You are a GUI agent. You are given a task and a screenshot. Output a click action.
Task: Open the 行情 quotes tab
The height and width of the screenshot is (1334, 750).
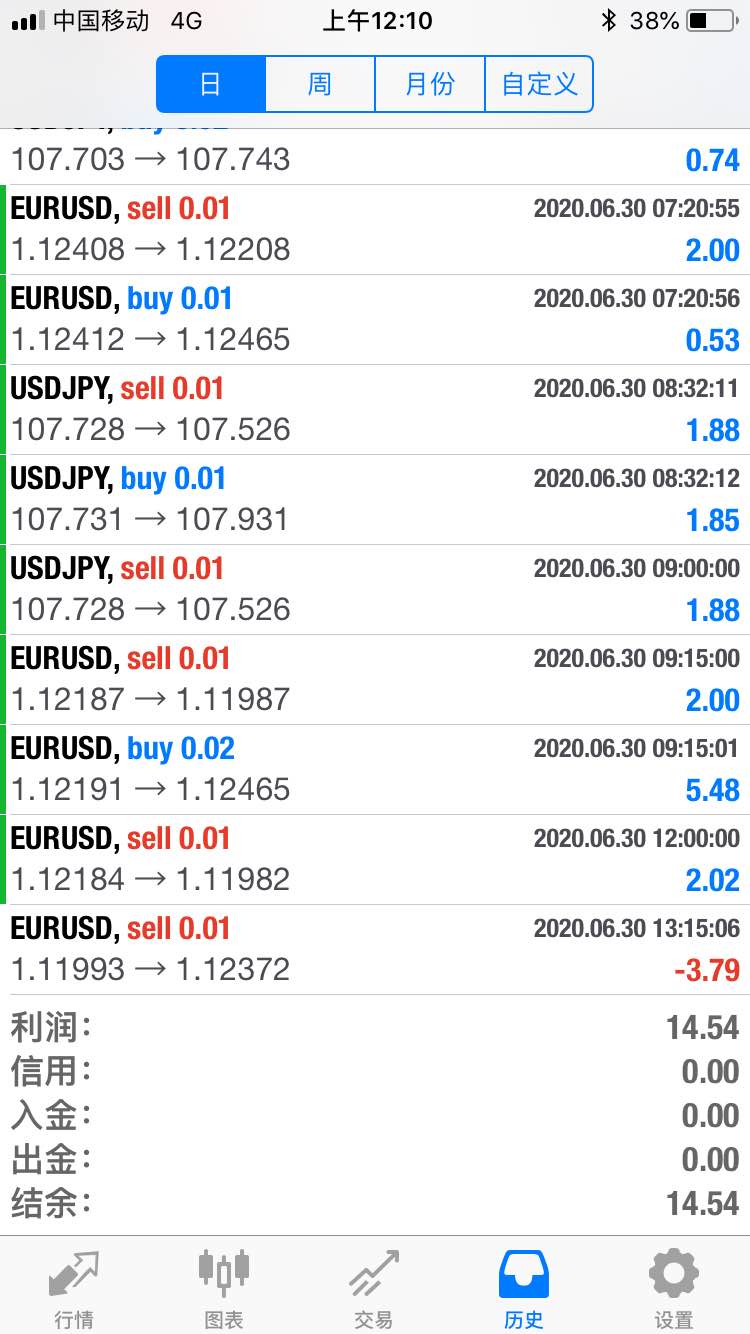[x=75, y=1288]
